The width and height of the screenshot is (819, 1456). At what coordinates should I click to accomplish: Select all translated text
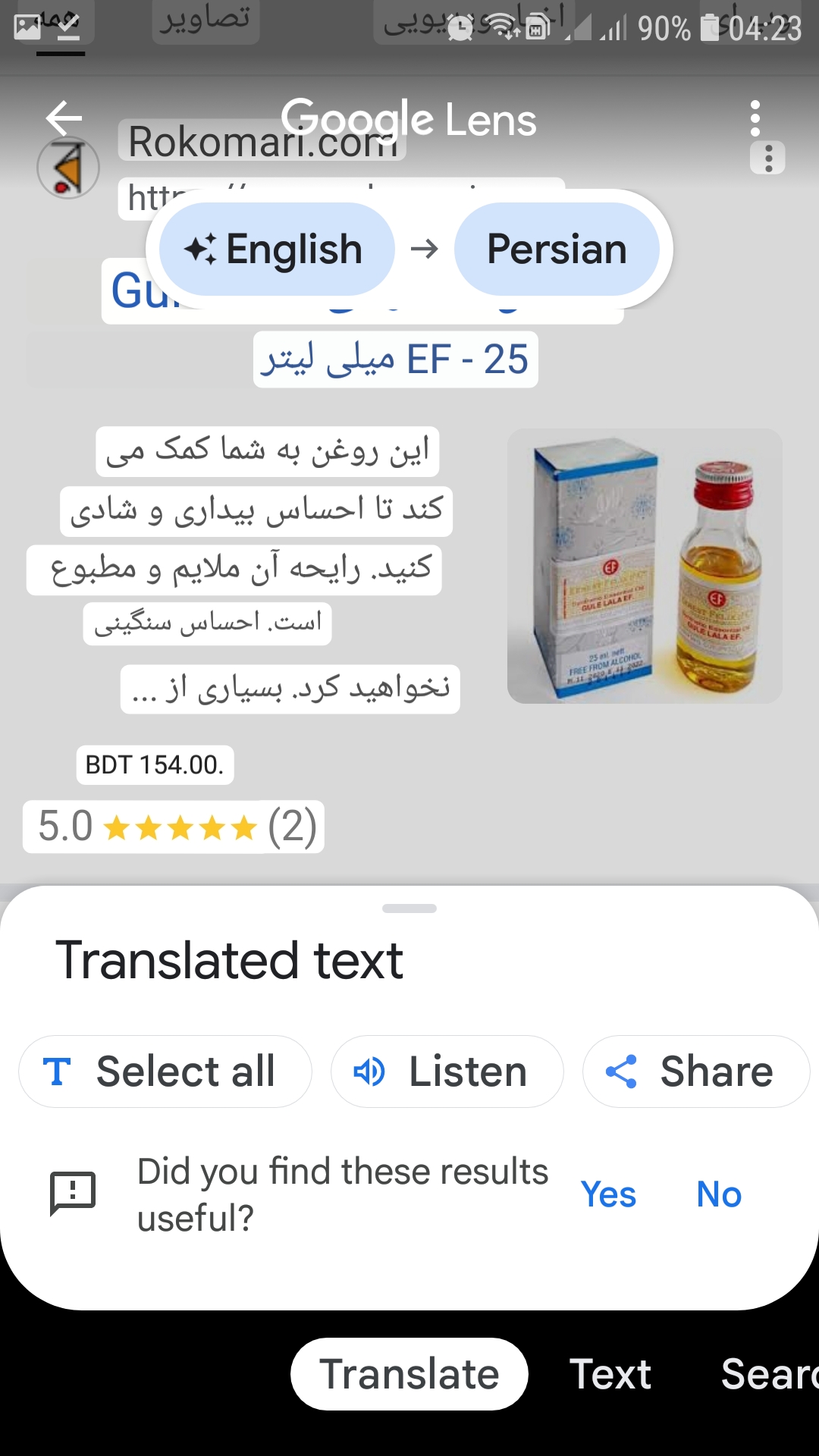pos(165,1072)
